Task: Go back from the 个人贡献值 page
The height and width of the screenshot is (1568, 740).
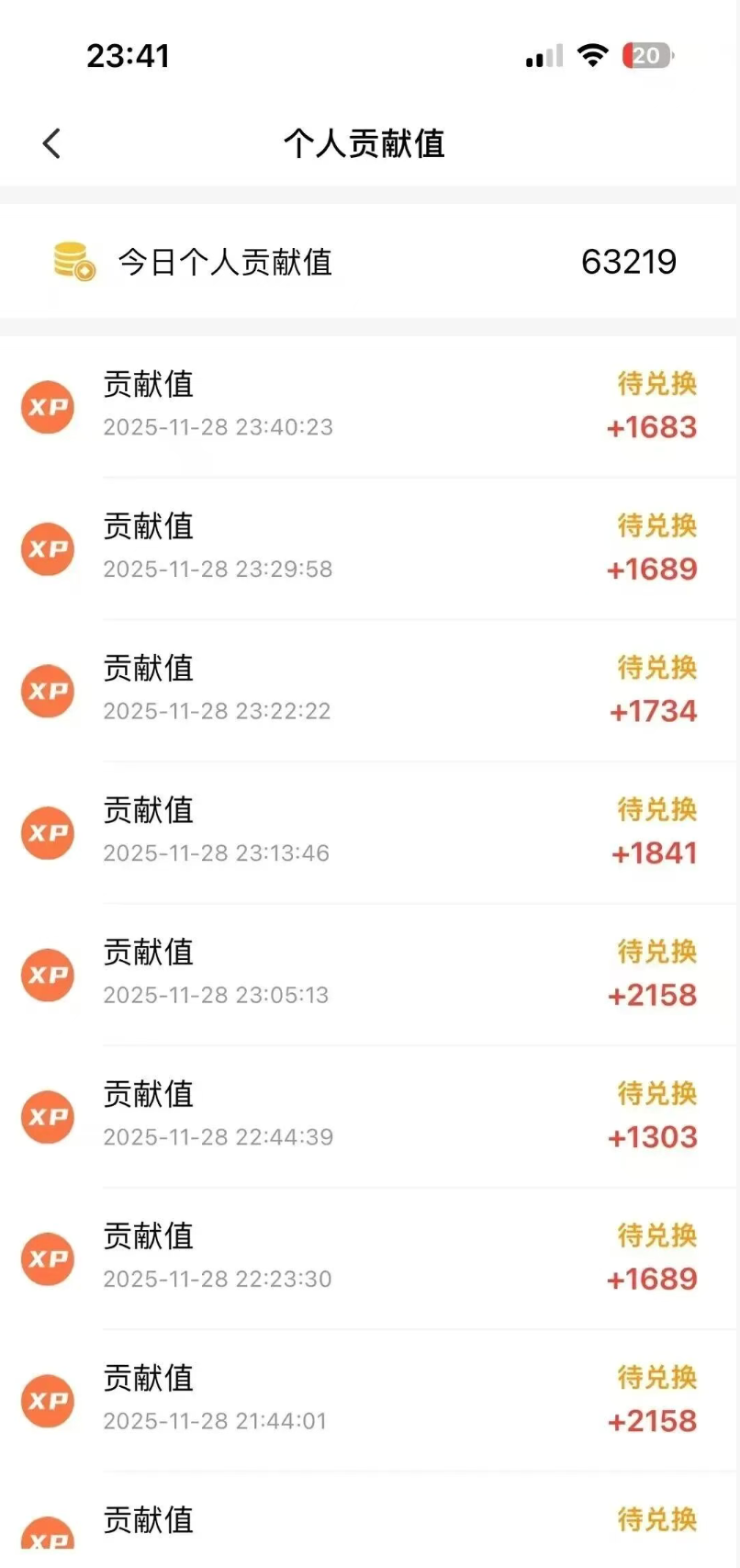Action: [x=52, y=143]
